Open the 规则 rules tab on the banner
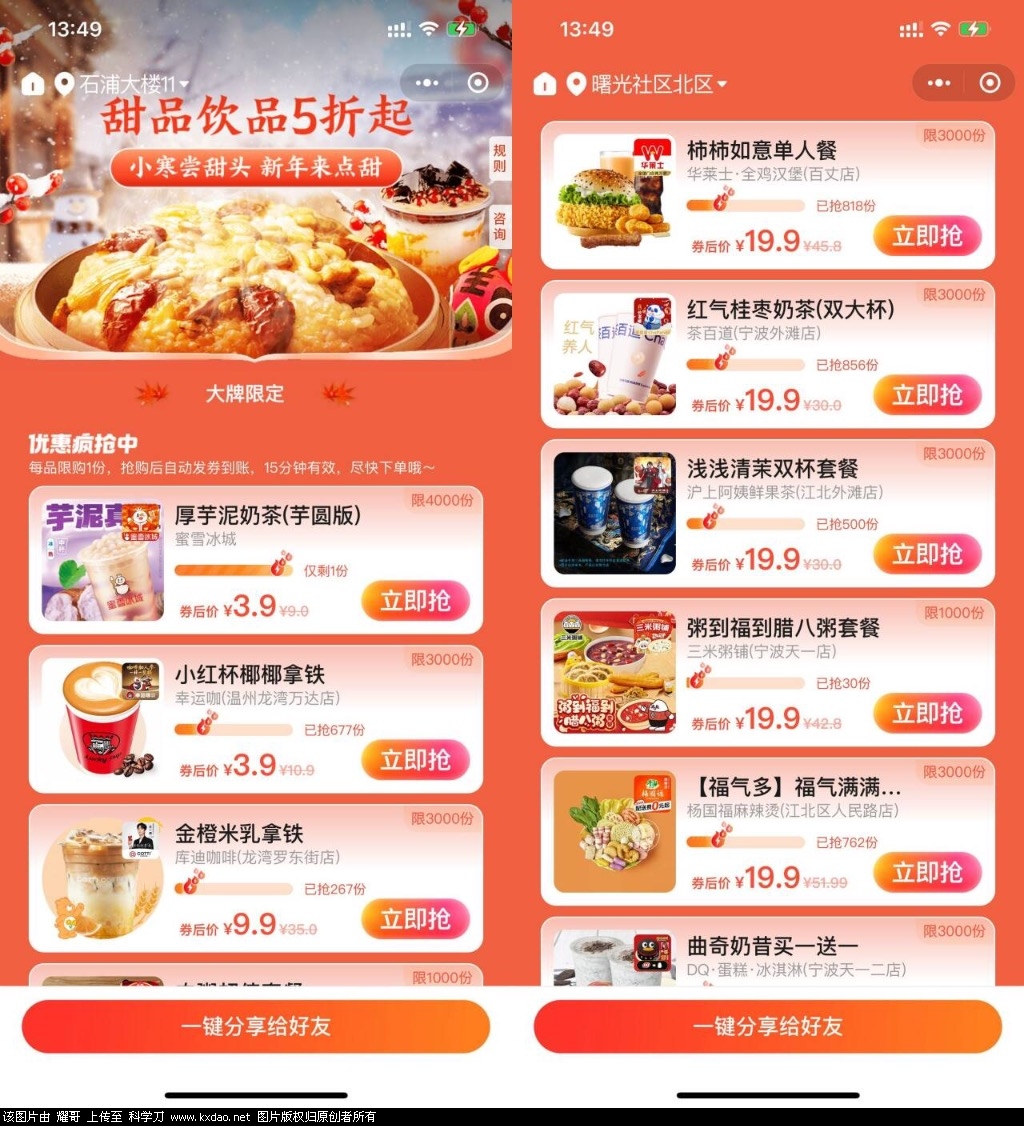The width and height of the screenshot is (1024, 1126). point(499,159)
